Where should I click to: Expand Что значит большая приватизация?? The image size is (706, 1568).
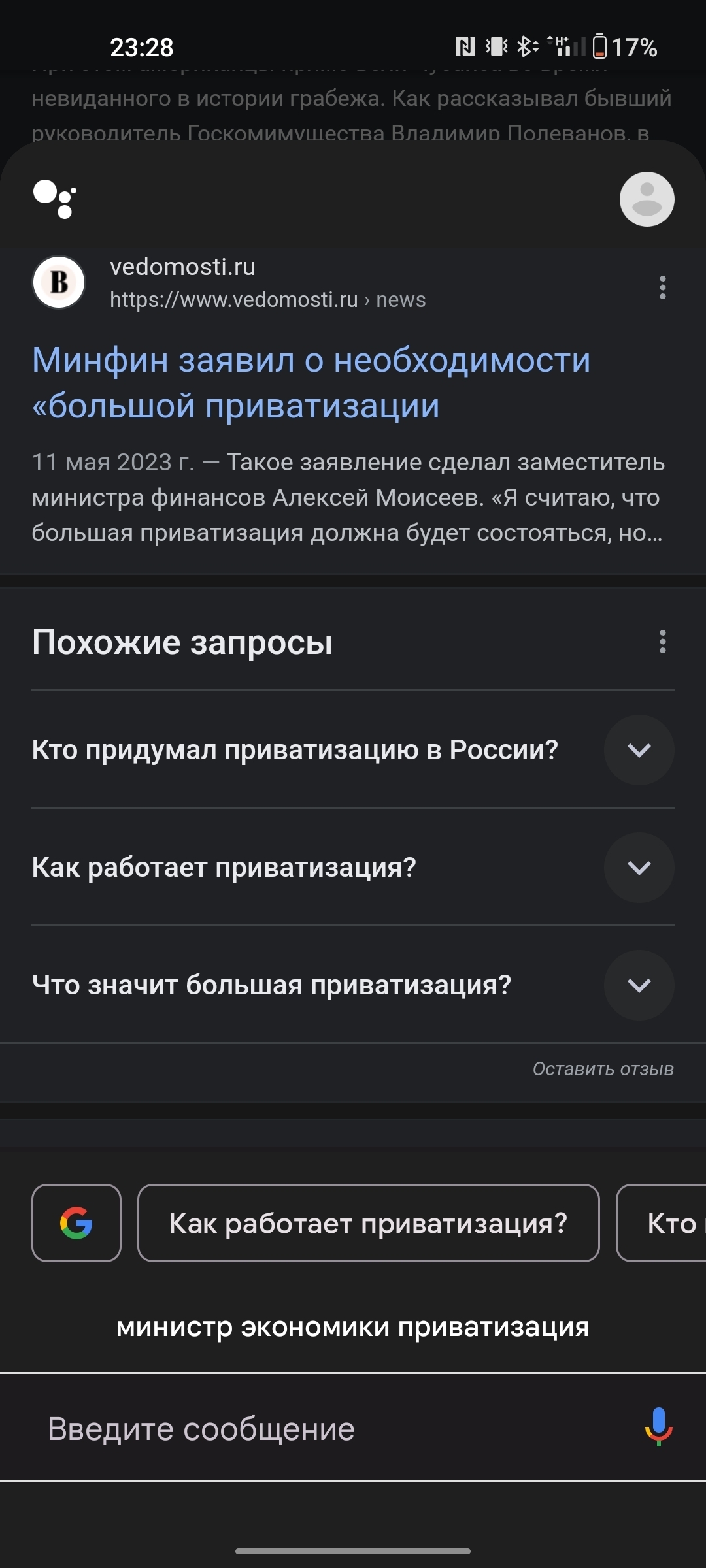[353, 985]
